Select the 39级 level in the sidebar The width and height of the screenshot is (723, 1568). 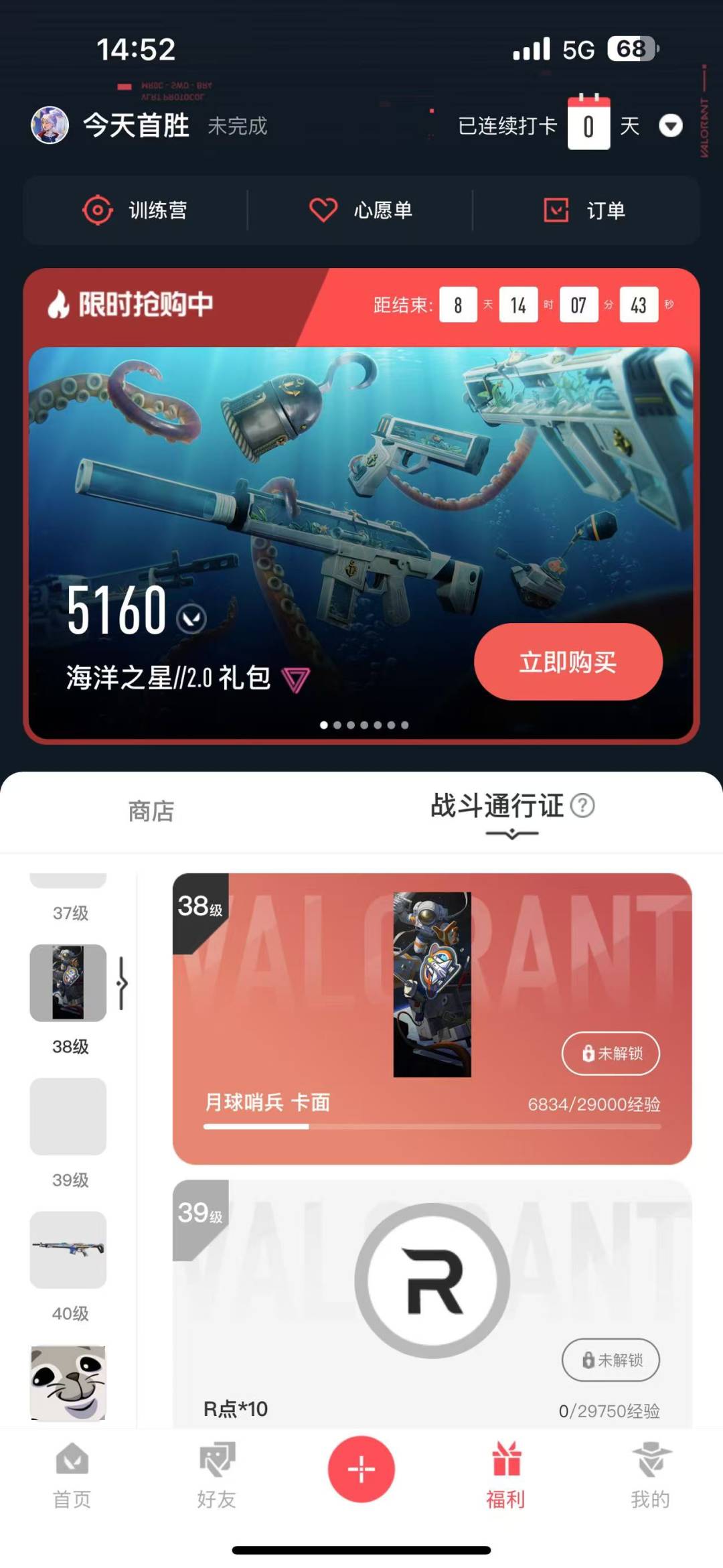click(x=68, y=1117)
